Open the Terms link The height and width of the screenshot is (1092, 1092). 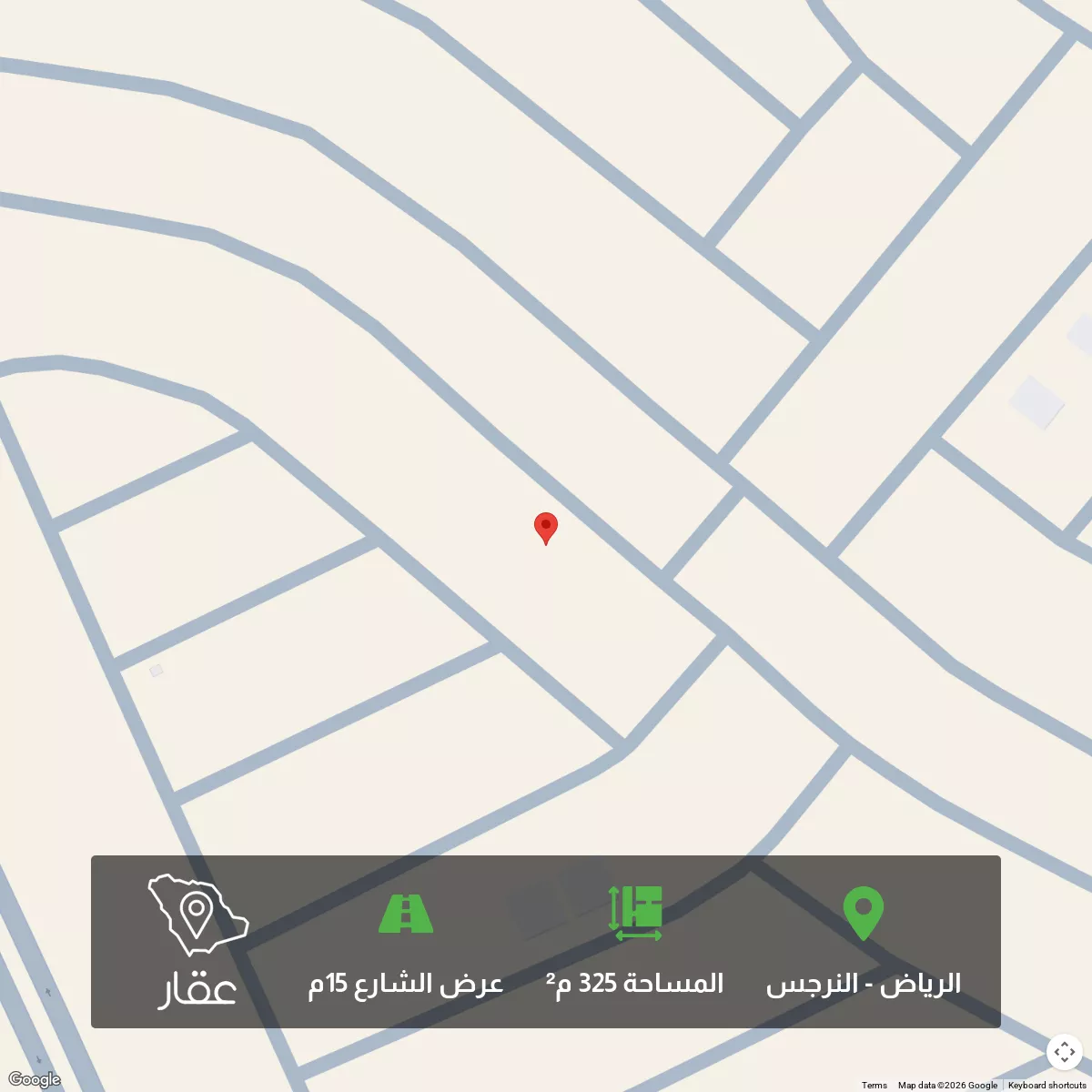[874, 1085]
